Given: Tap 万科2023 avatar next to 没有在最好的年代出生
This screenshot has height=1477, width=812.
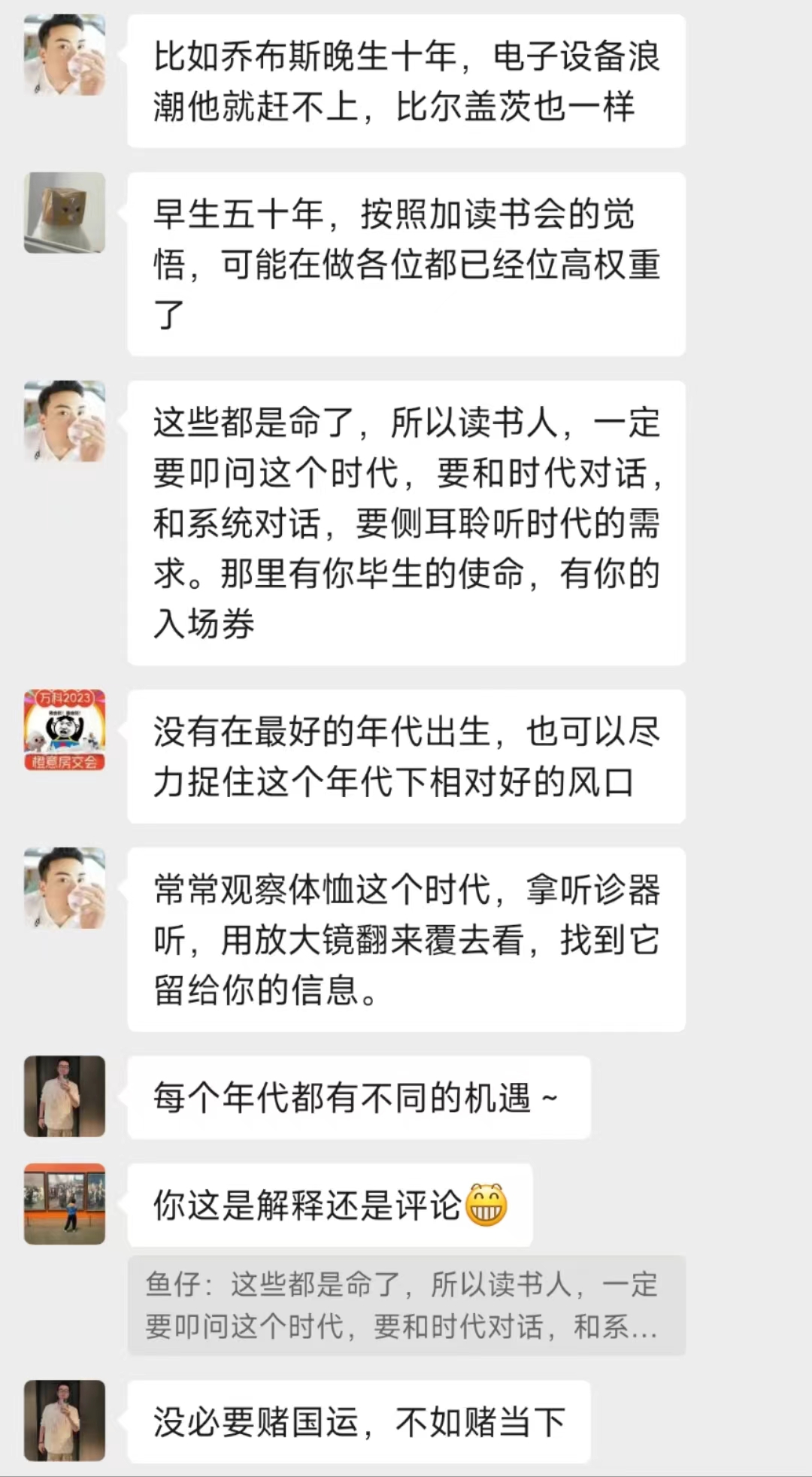Looking at the screenshot, I should [65, 729].
